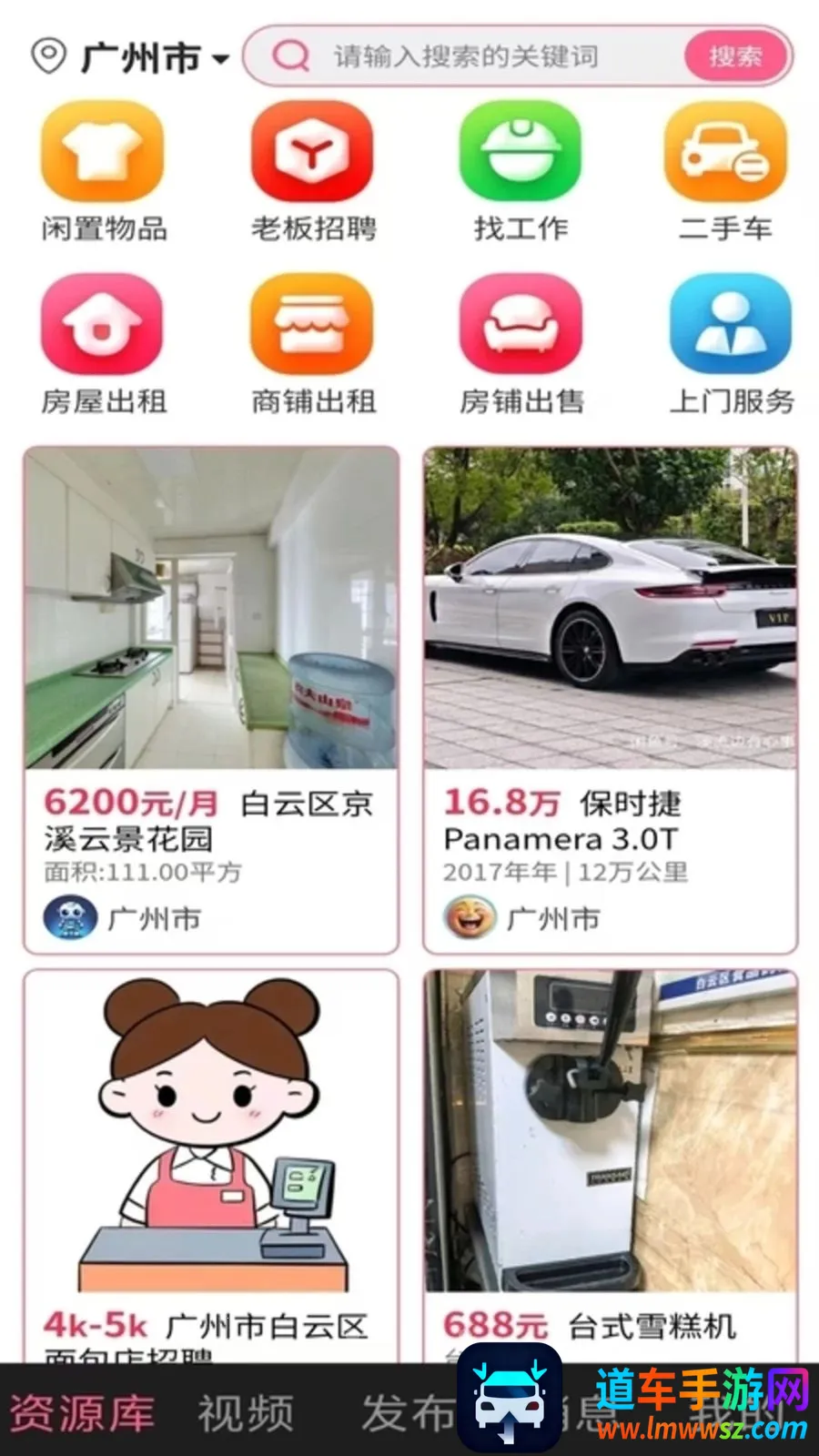
Task: View the 6200元/月 白云区 rental listing
Action: [211, 700]
